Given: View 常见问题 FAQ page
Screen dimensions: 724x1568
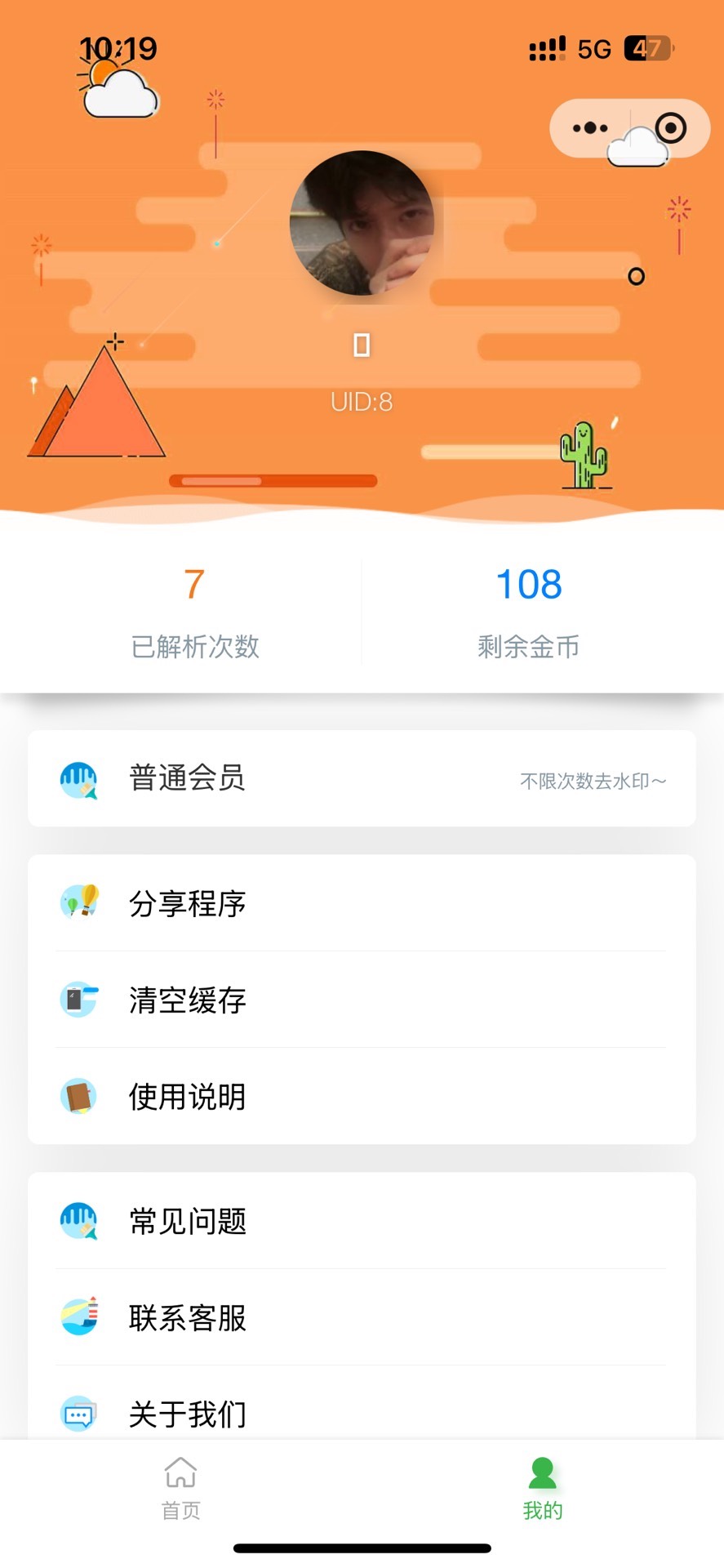Looking at the screenshot, I should coord(362,1221).
